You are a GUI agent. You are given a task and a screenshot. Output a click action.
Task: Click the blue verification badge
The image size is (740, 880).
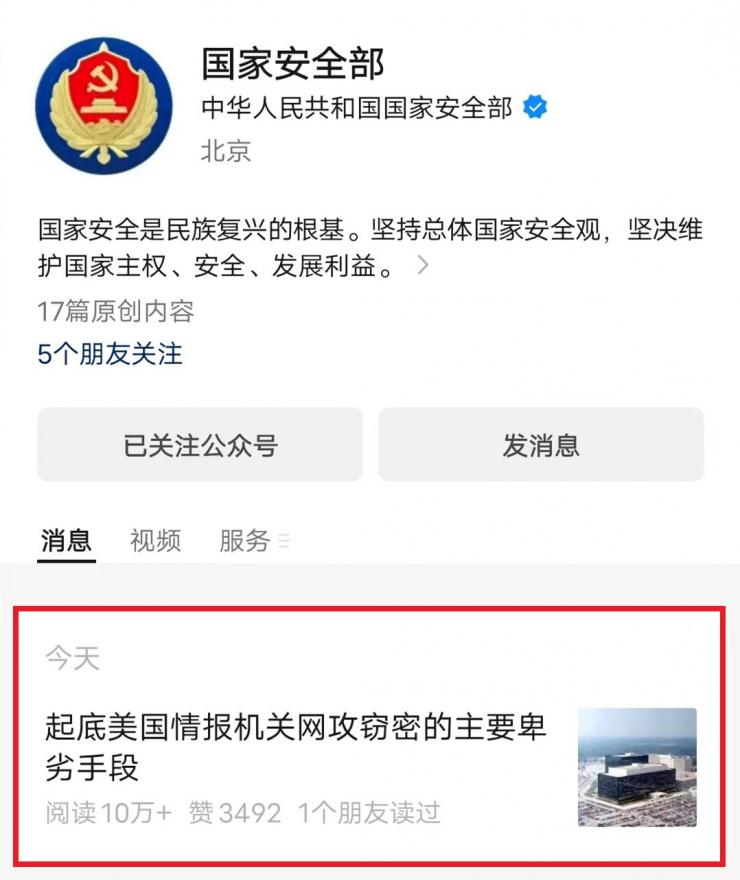536,108
